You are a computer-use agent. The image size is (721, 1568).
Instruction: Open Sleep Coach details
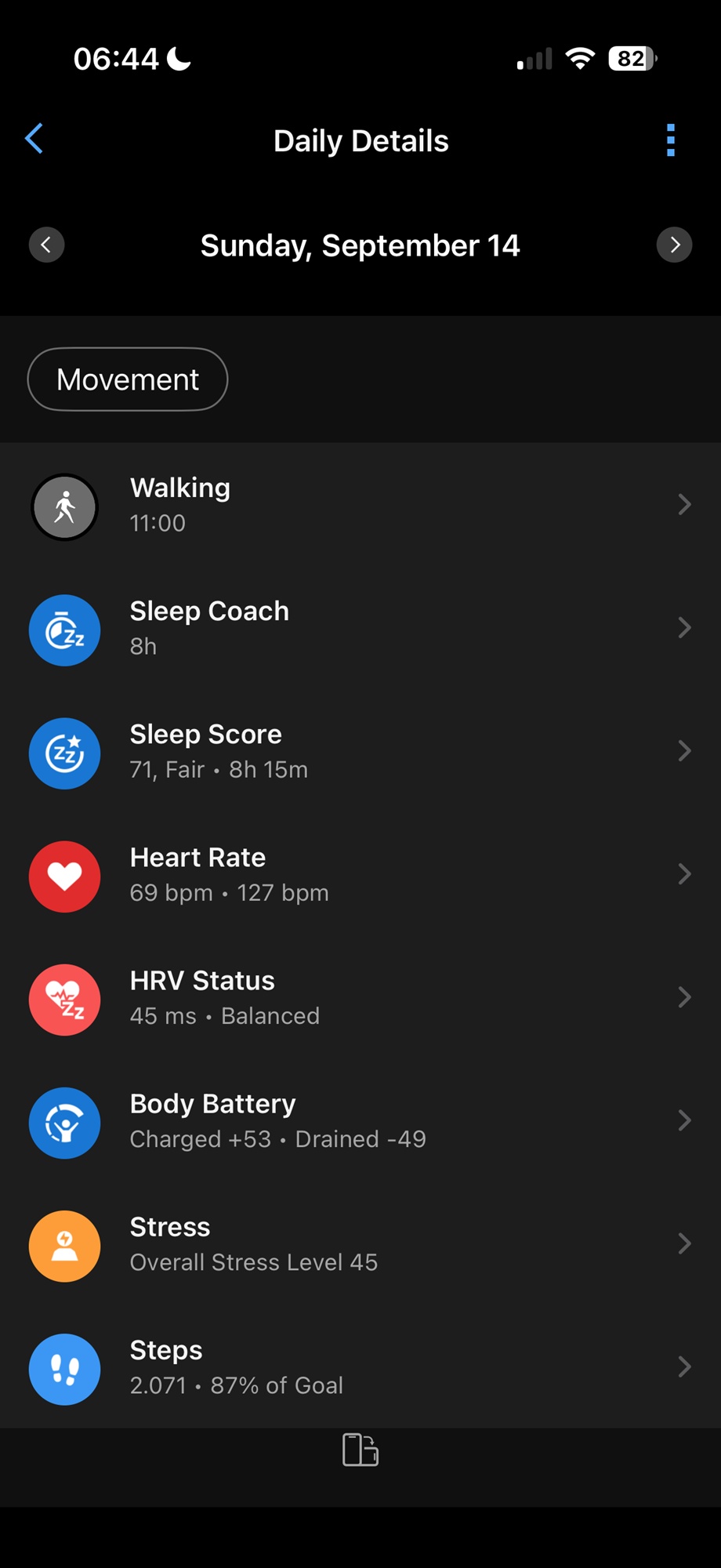[360, 629]
